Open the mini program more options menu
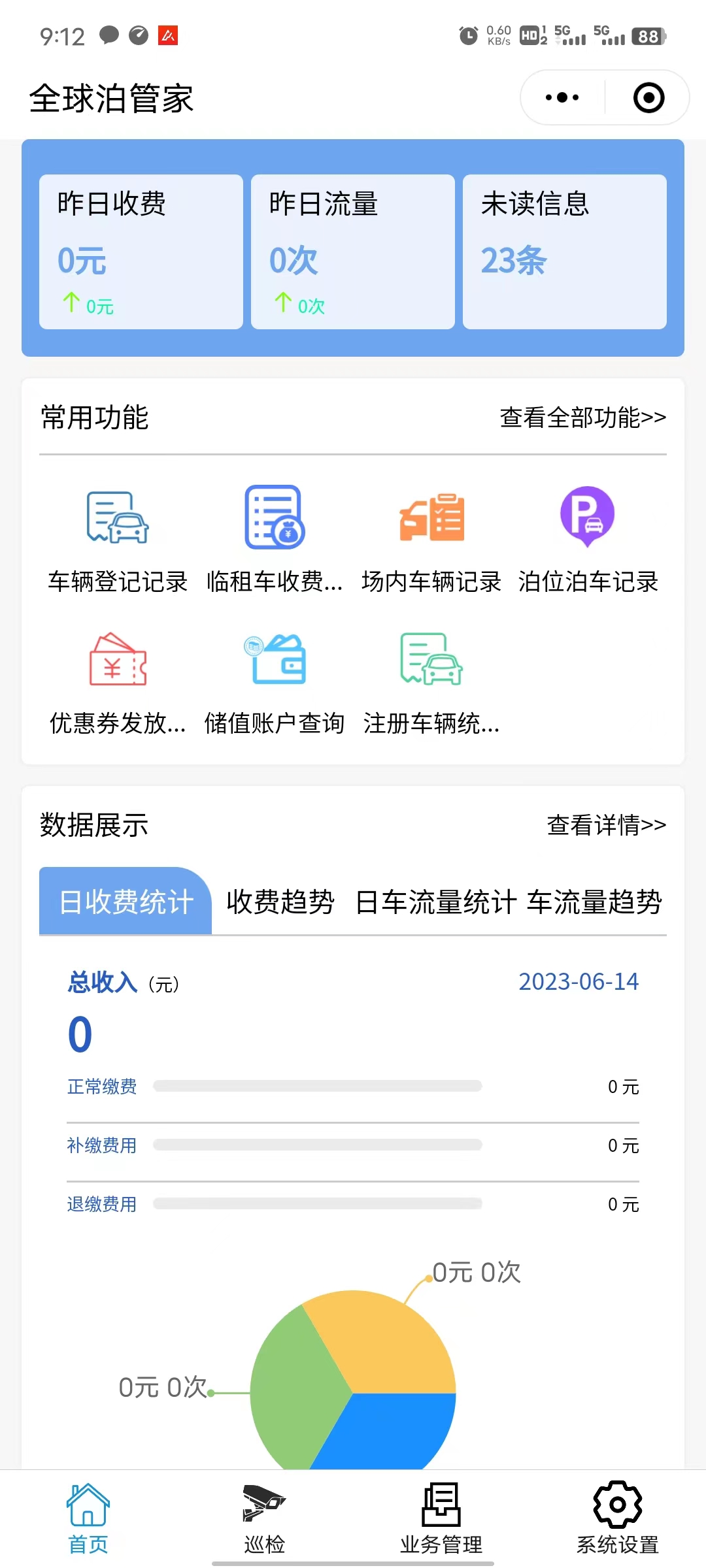The width and height of the screenshot is (706, 1568). tap(562, 98)
